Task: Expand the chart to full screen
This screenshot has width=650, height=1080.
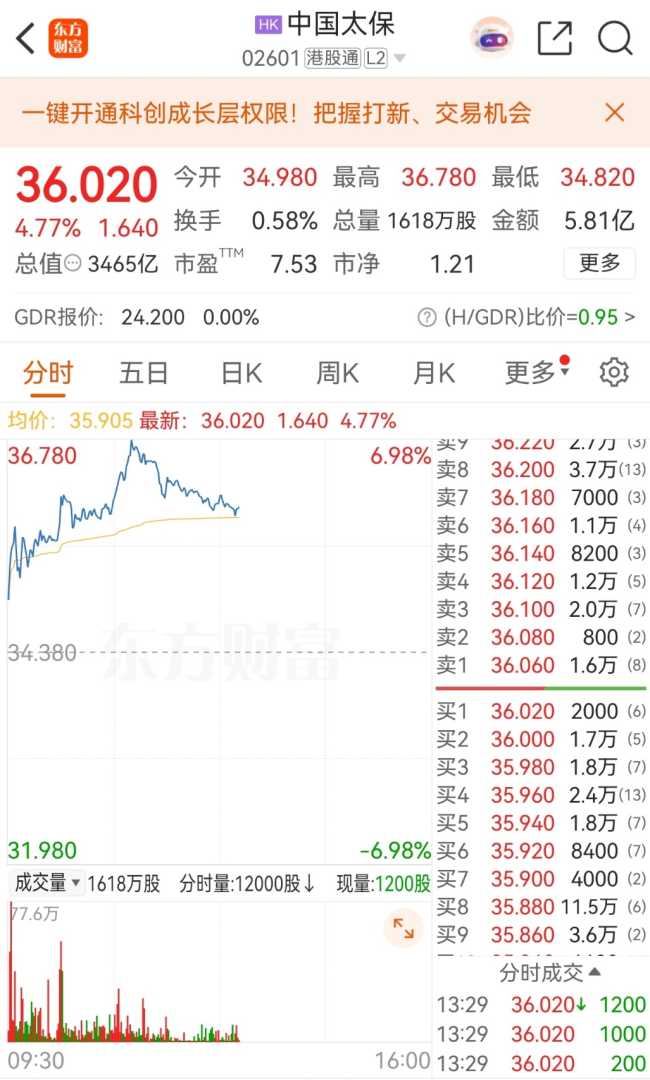Action: [404, 929]
